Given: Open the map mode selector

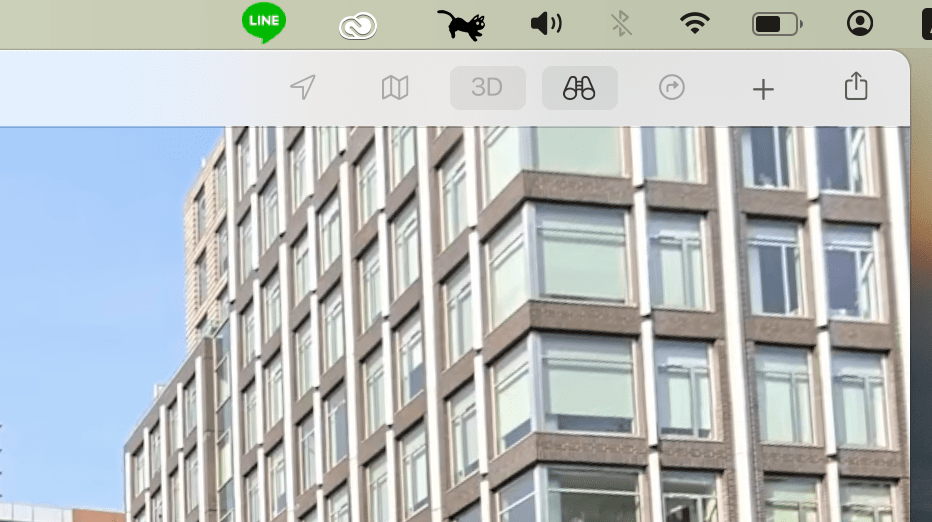Looking at the screenshot, I should coord(395,88).
